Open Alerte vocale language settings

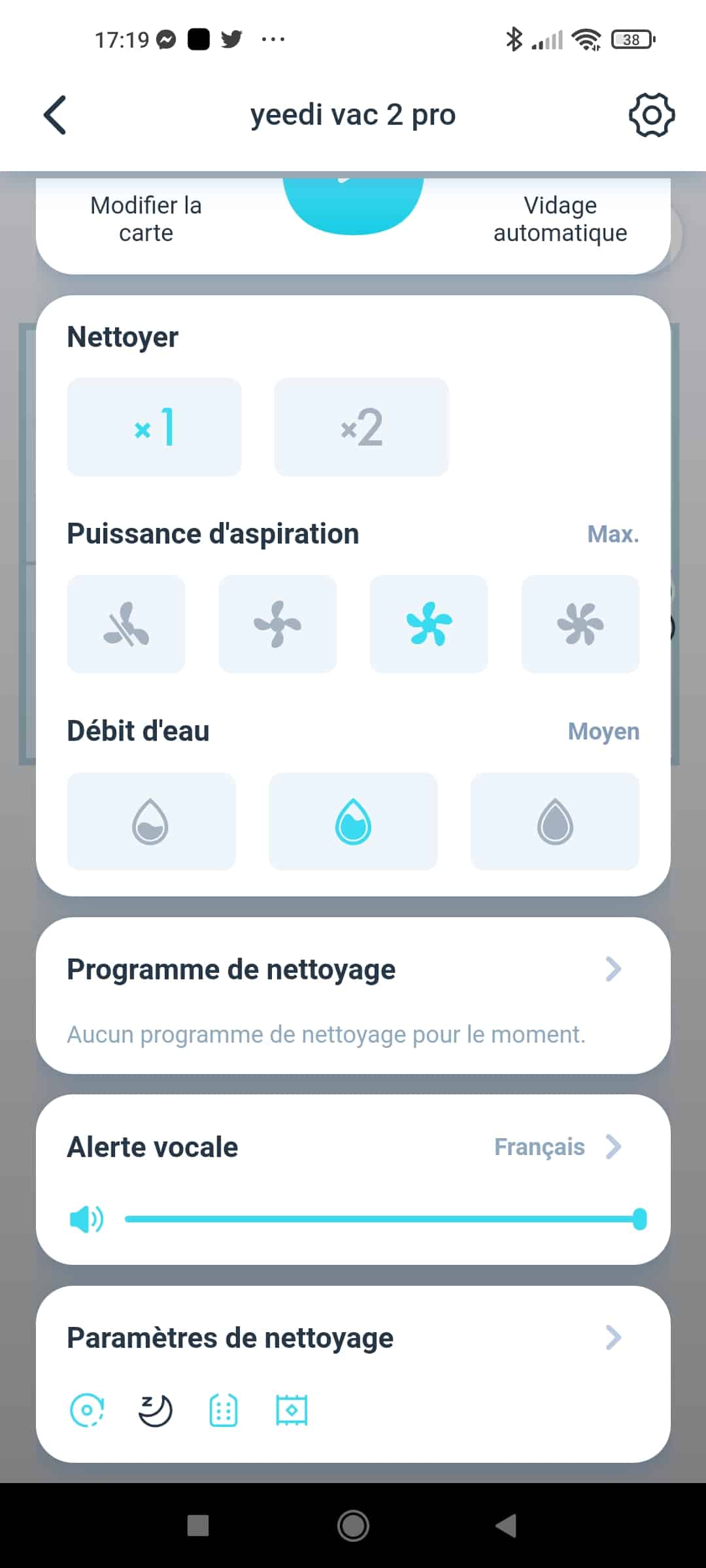click(353, 1147)
